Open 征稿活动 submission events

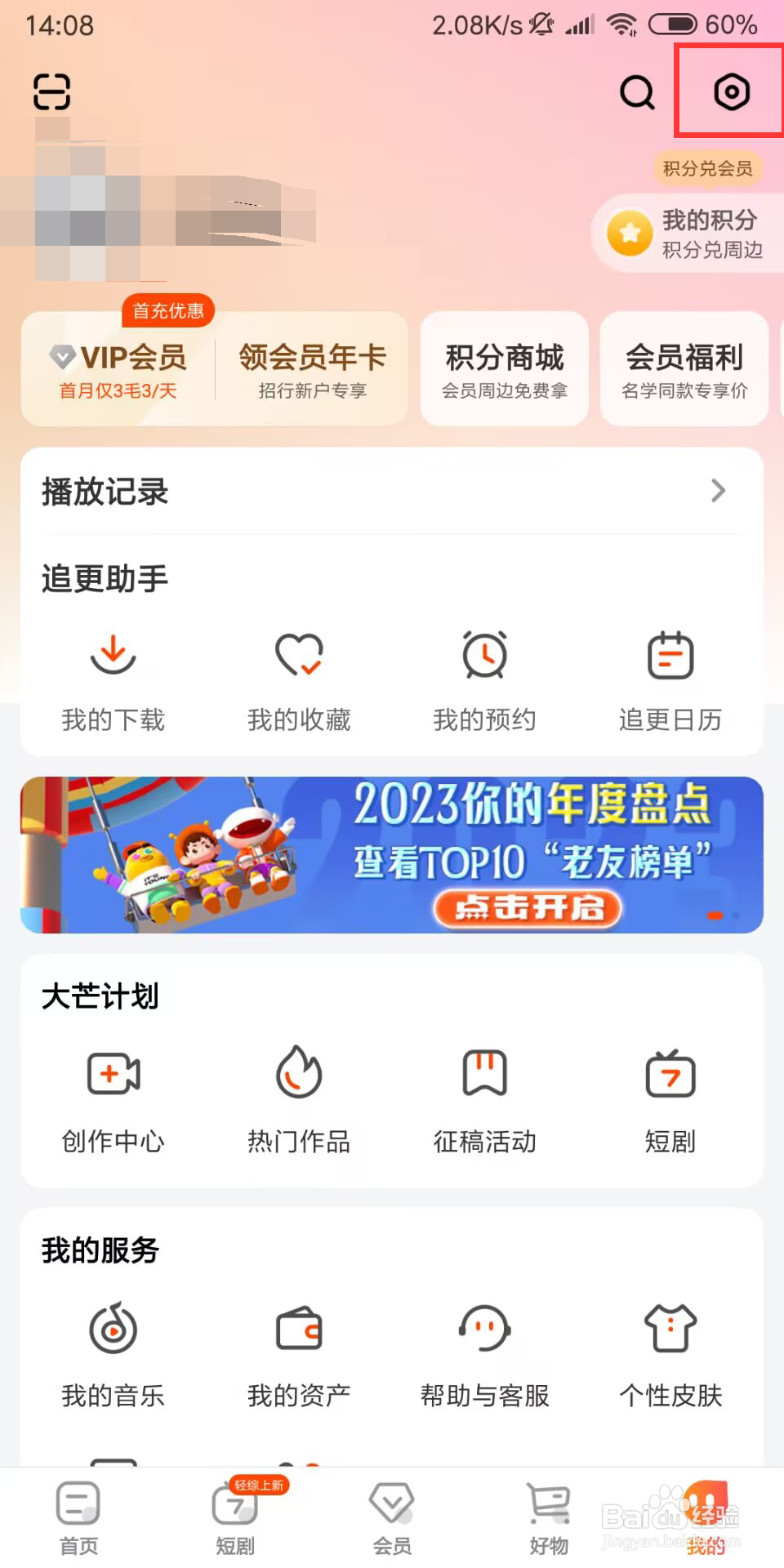tap(483, 1098)
